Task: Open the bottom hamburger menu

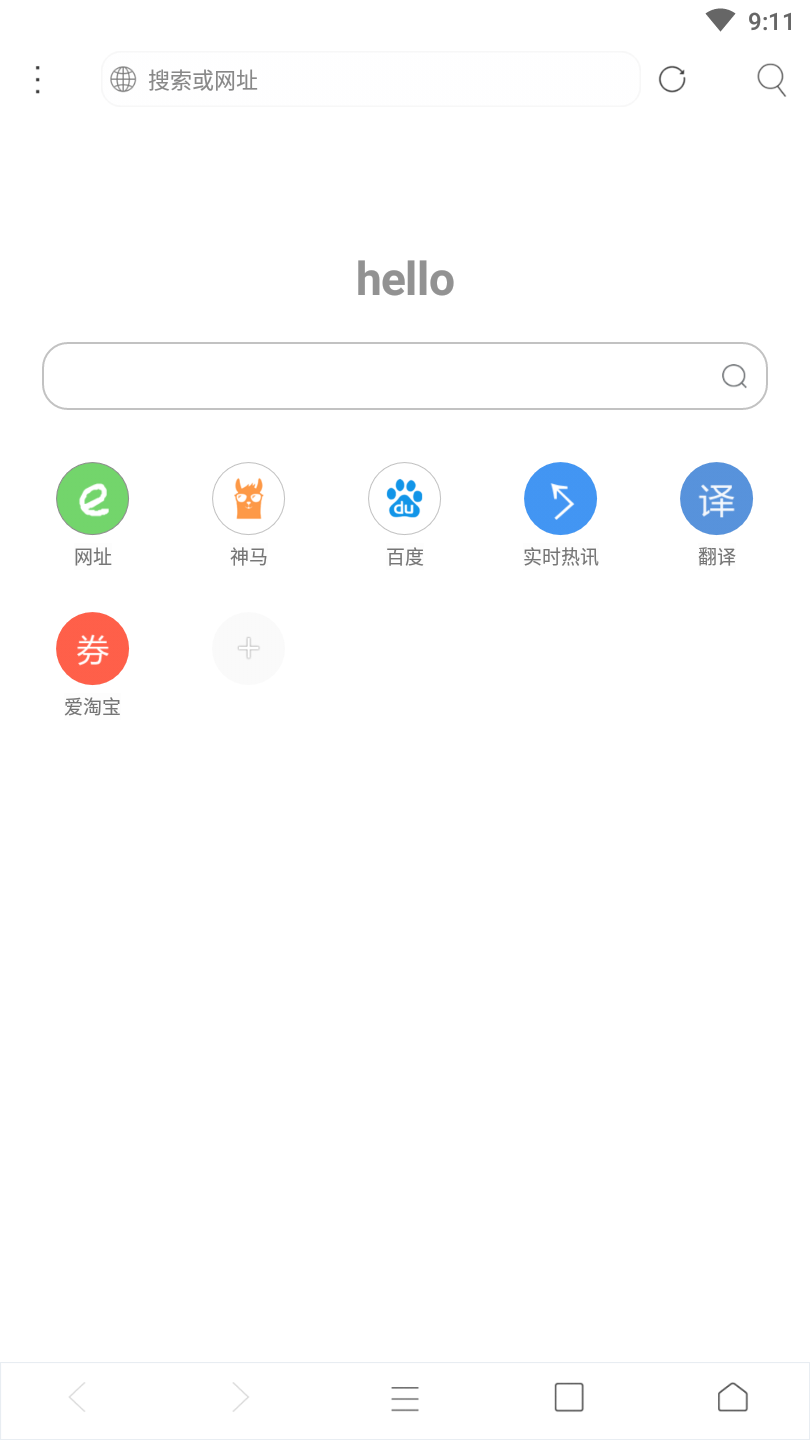Action: (405, 1397)
